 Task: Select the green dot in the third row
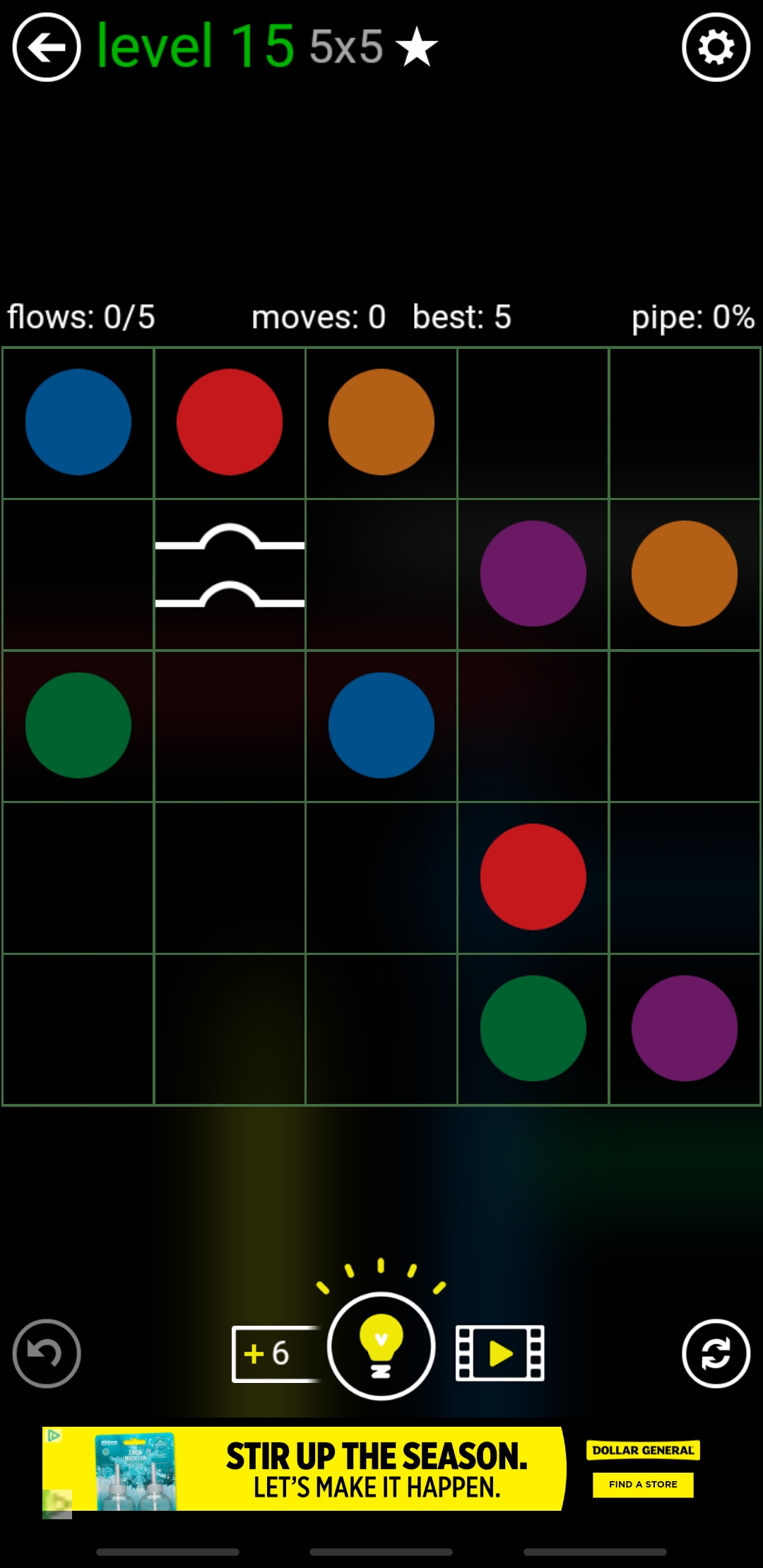pos(78,725)
